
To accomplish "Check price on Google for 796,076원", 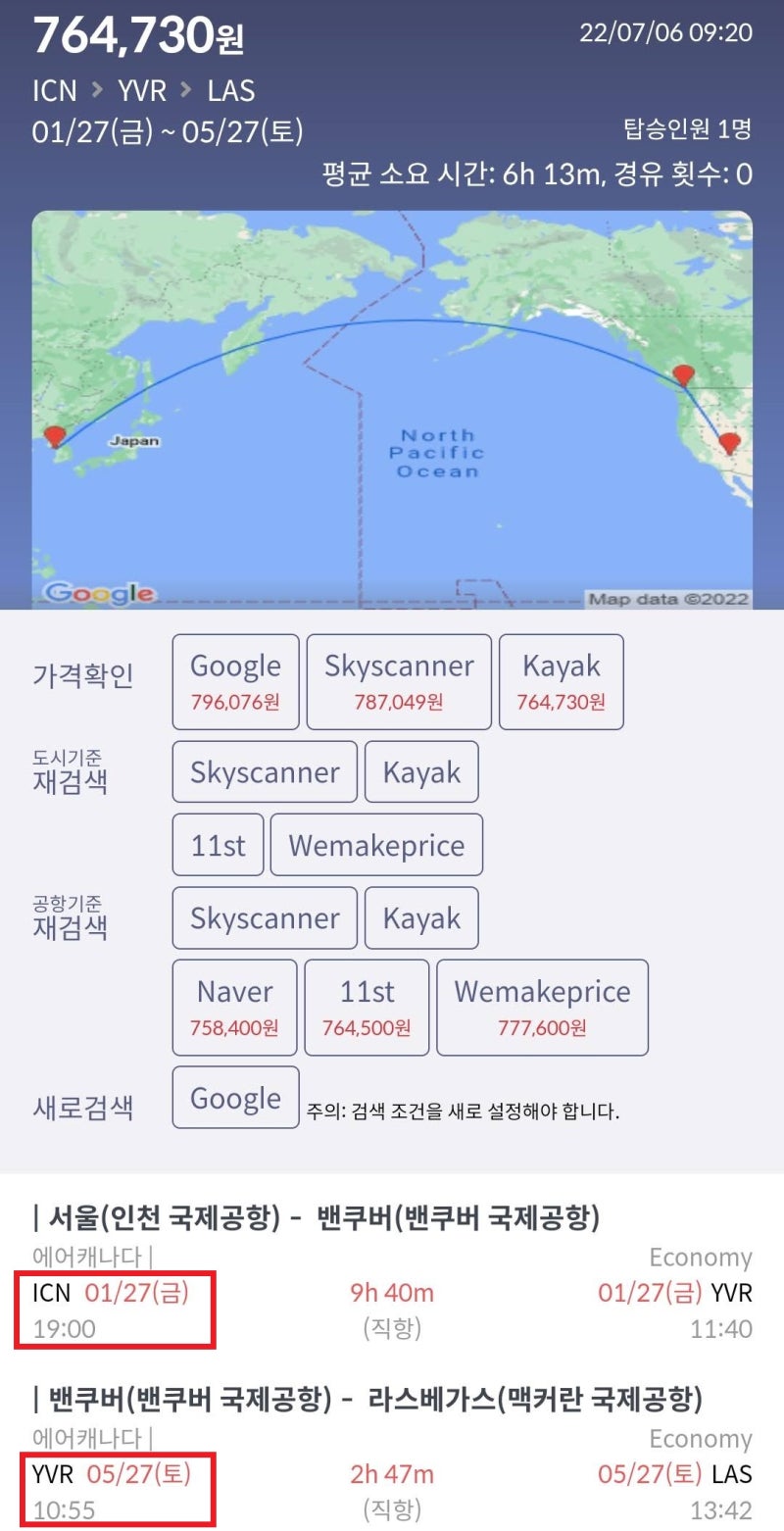I will (x=235, y=681).
